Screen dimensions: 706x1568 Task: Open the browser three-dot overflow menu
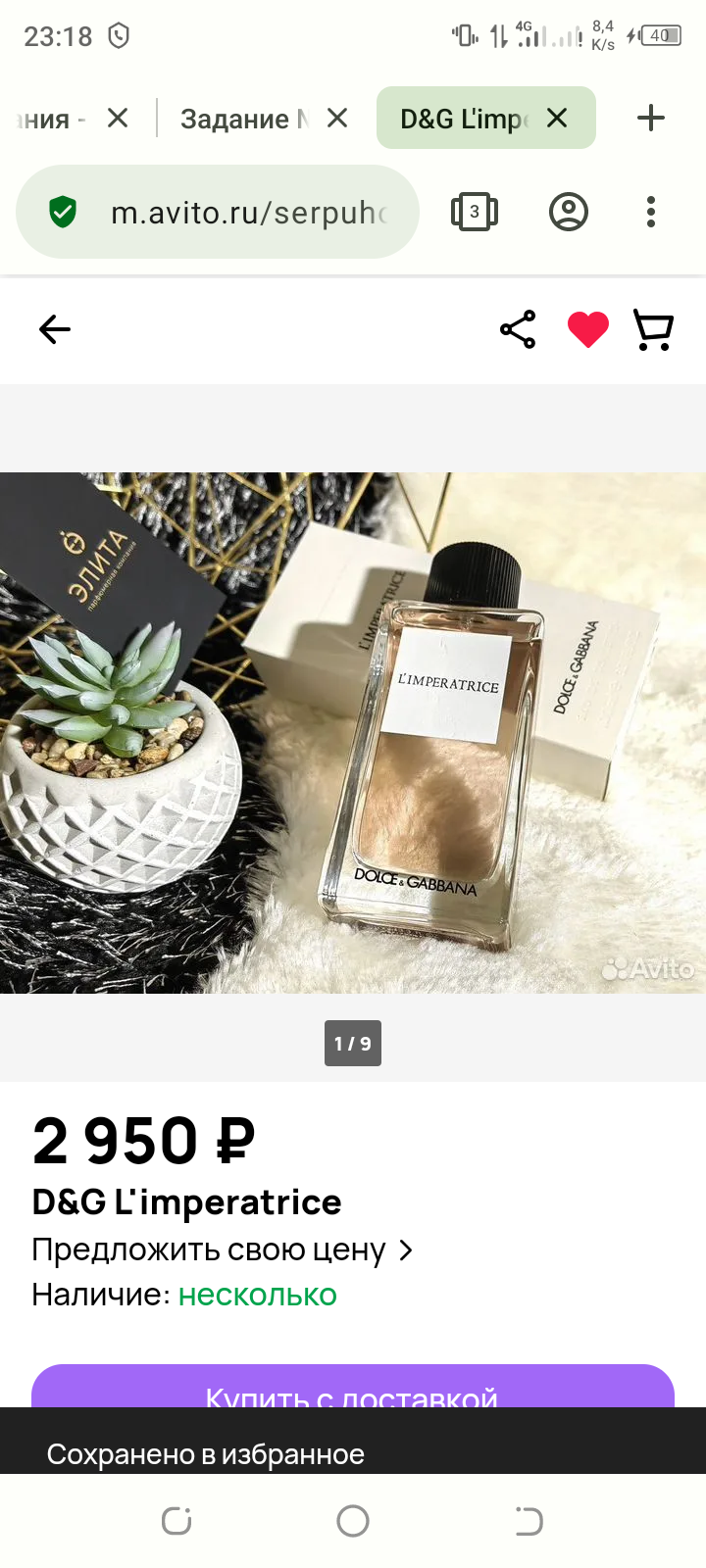click(x=651, y=212)
